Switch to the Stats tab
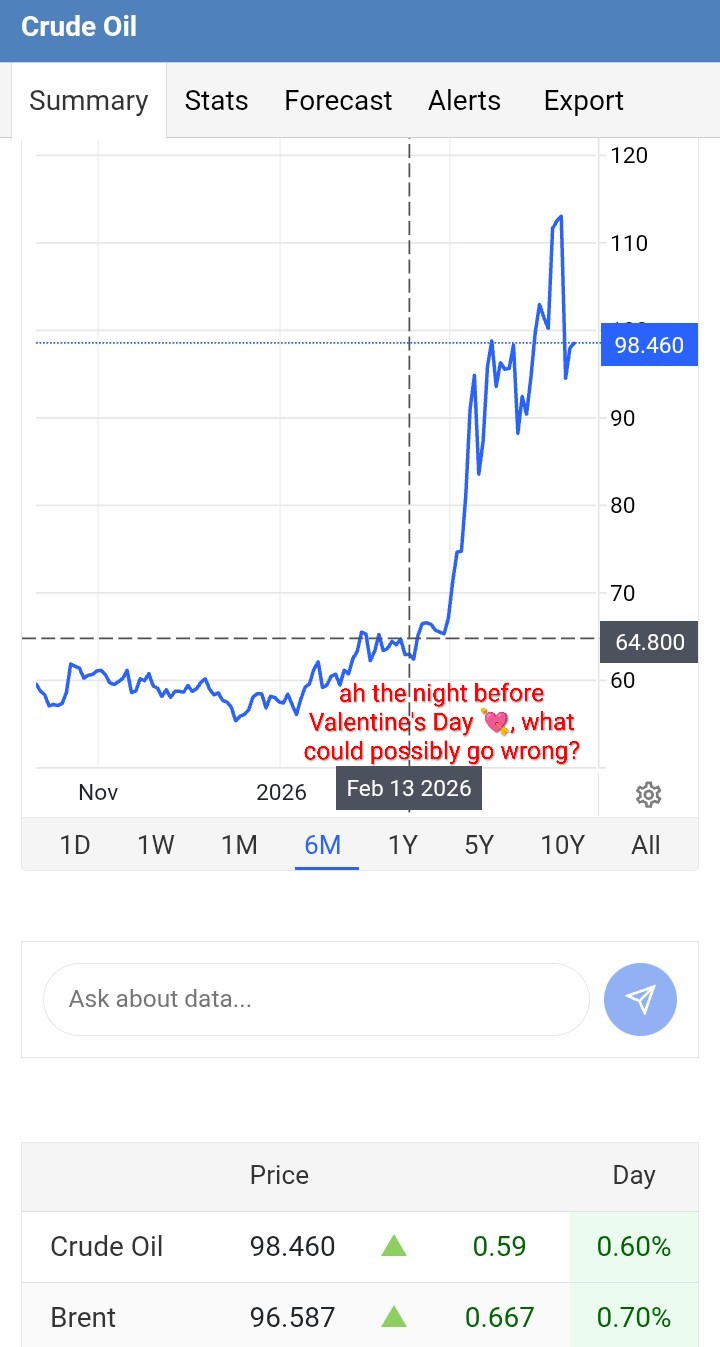The image size is (720, 1347). click(216, 101)
